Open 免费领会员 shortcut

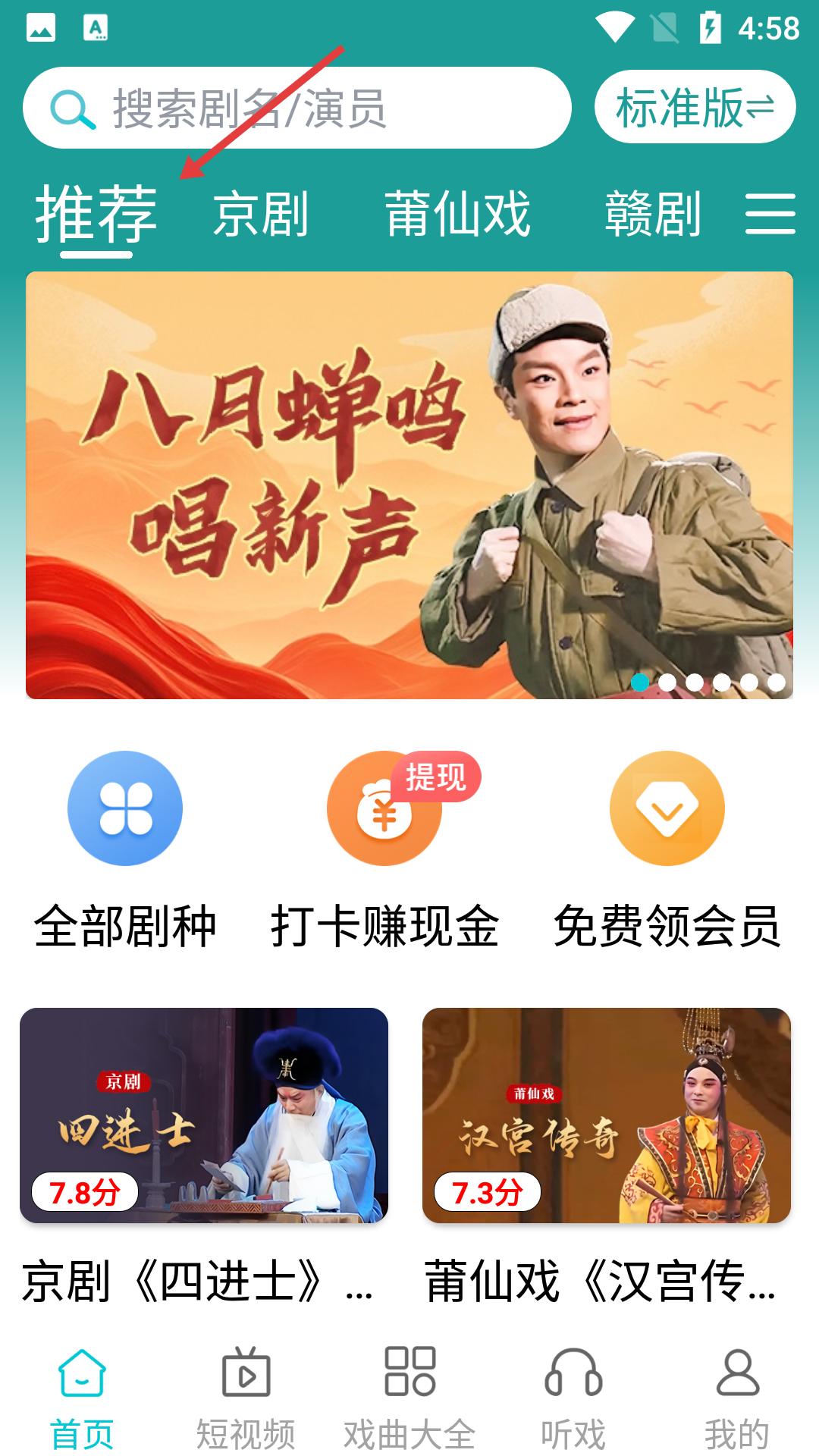click(667, 849)
